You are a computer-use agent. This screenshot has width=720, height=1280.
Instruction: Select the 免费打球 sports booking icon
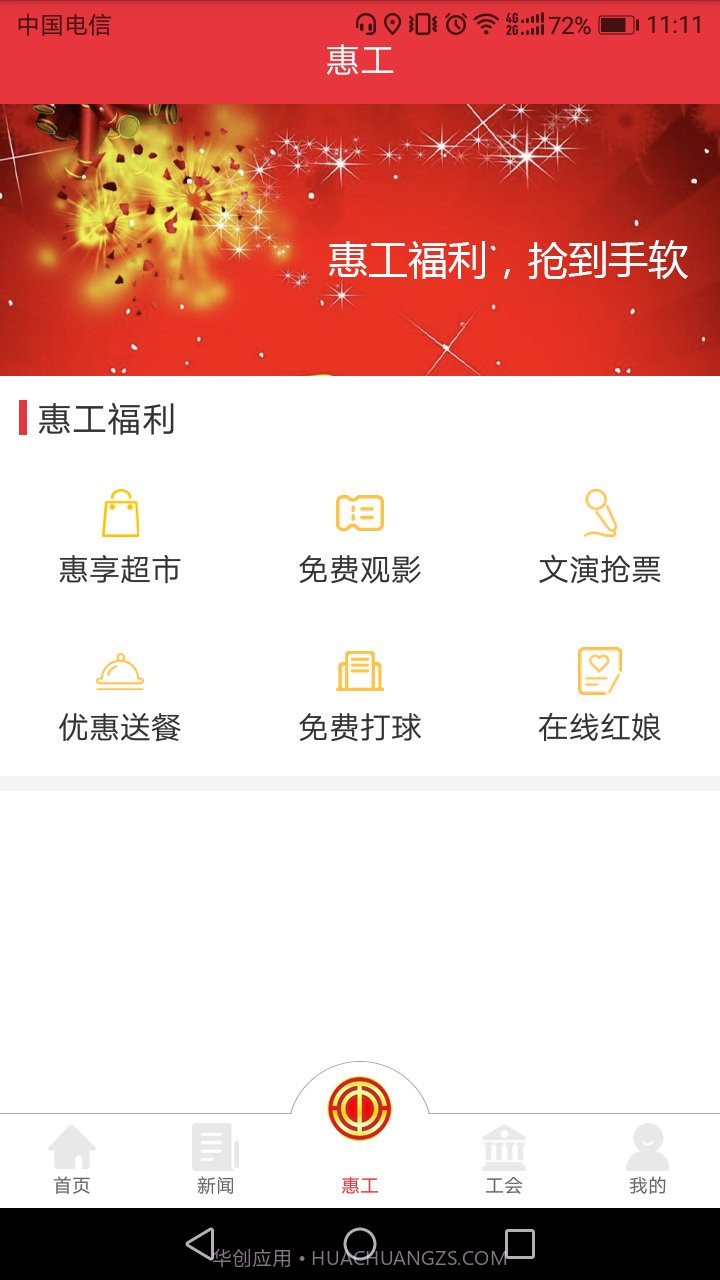[360, 670]
